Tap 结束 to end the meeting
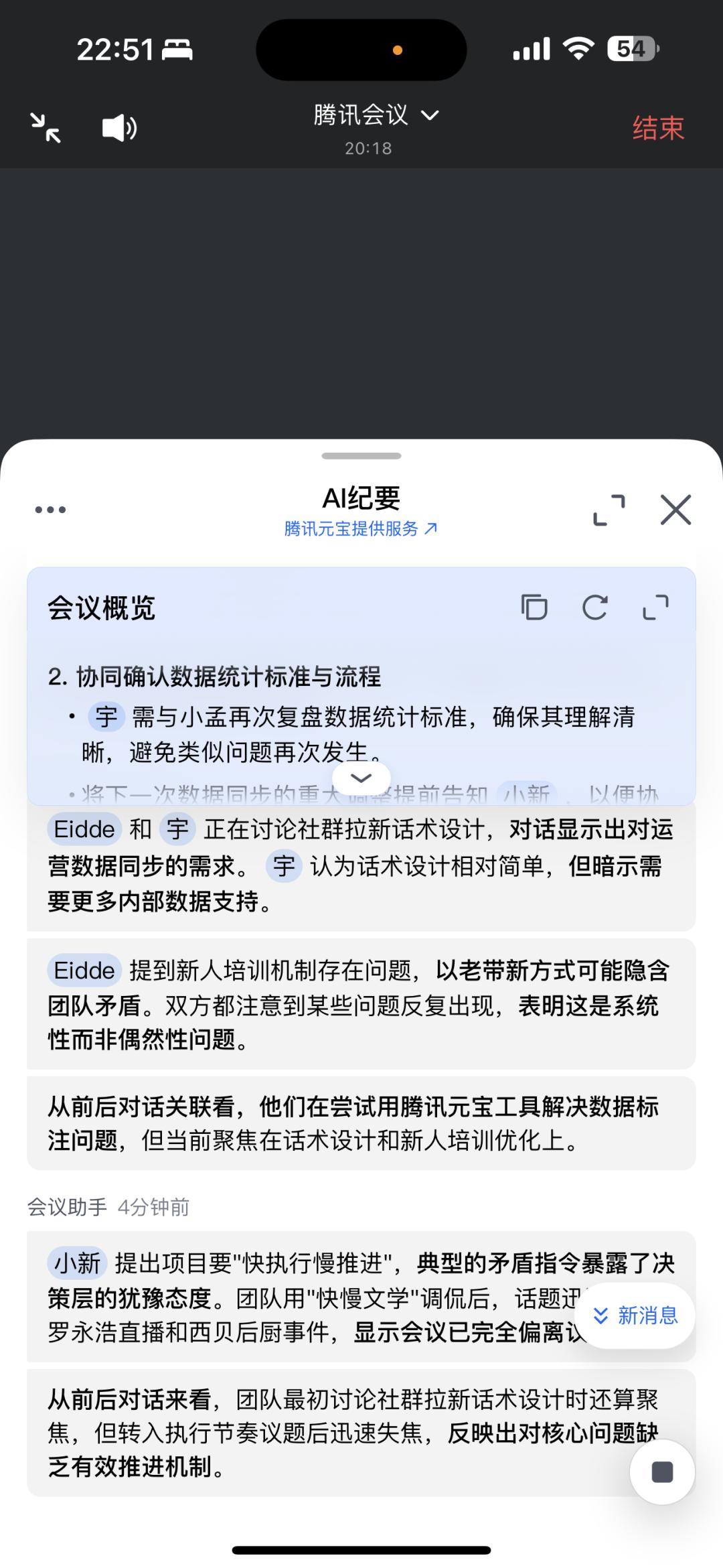The image size is (723, 1568). 658,127
